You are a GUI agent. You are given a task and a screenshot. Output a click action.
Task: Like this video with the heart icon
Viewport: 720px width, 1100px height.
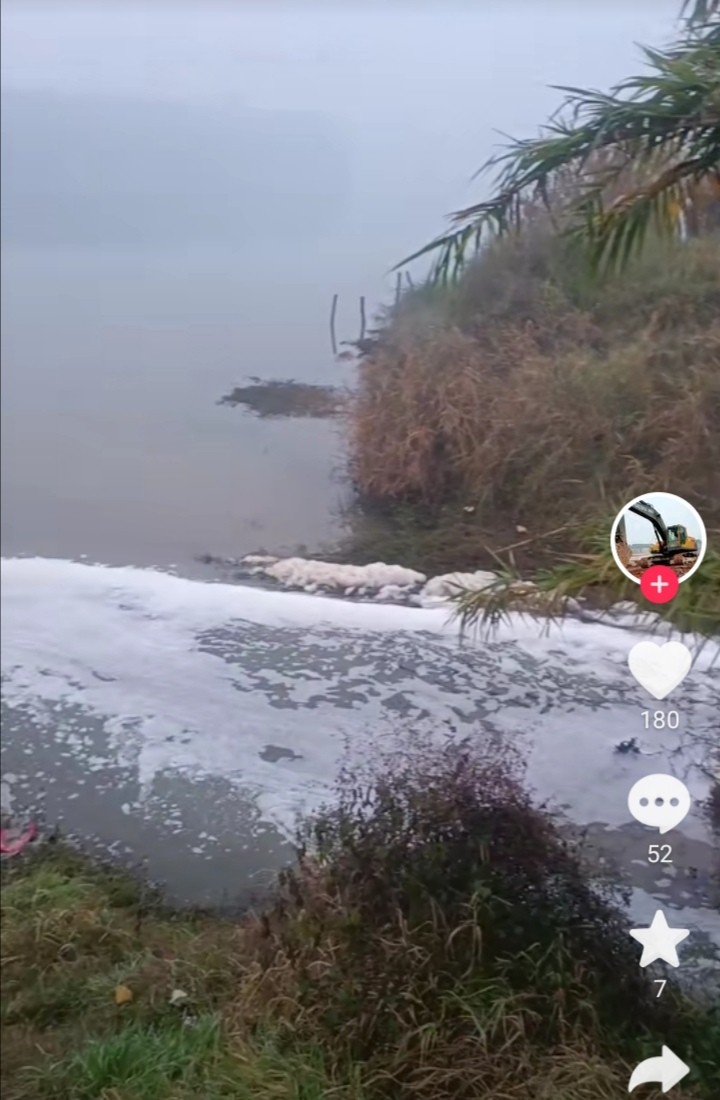click(x=659, y=669)
